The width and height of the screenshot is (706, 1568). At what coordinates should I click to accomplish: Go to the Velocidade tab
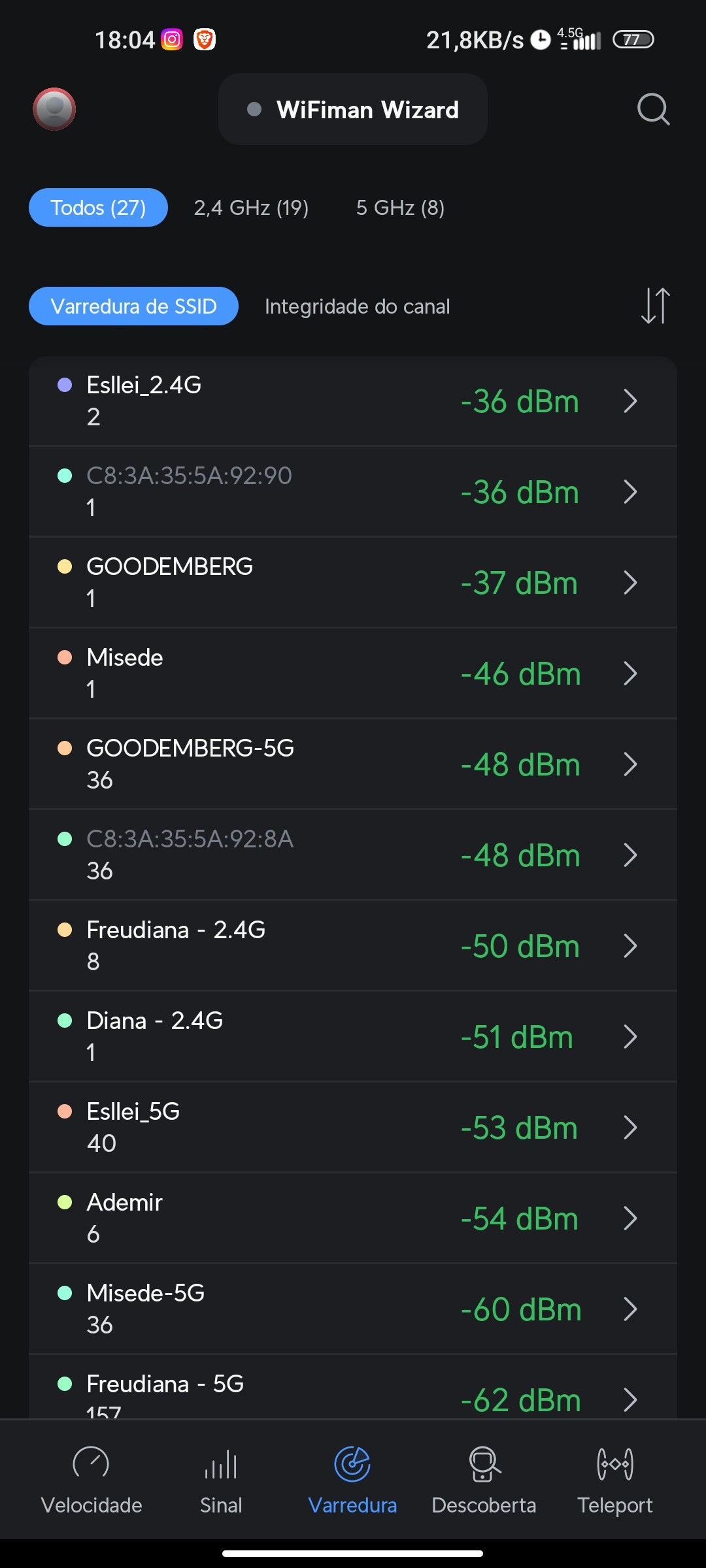[92, 1480]
